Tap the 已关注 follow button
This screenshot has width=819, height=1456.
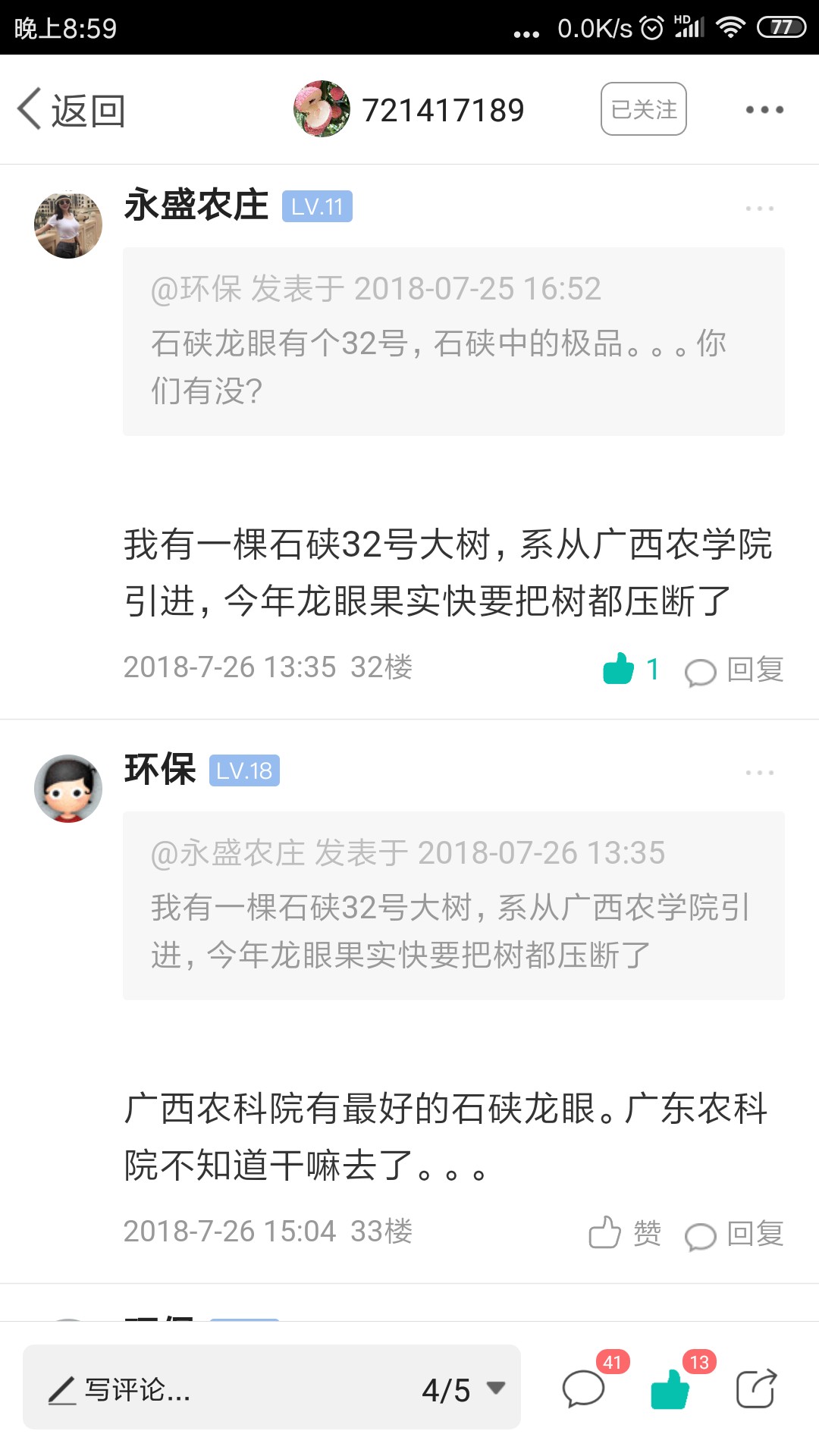643,109
